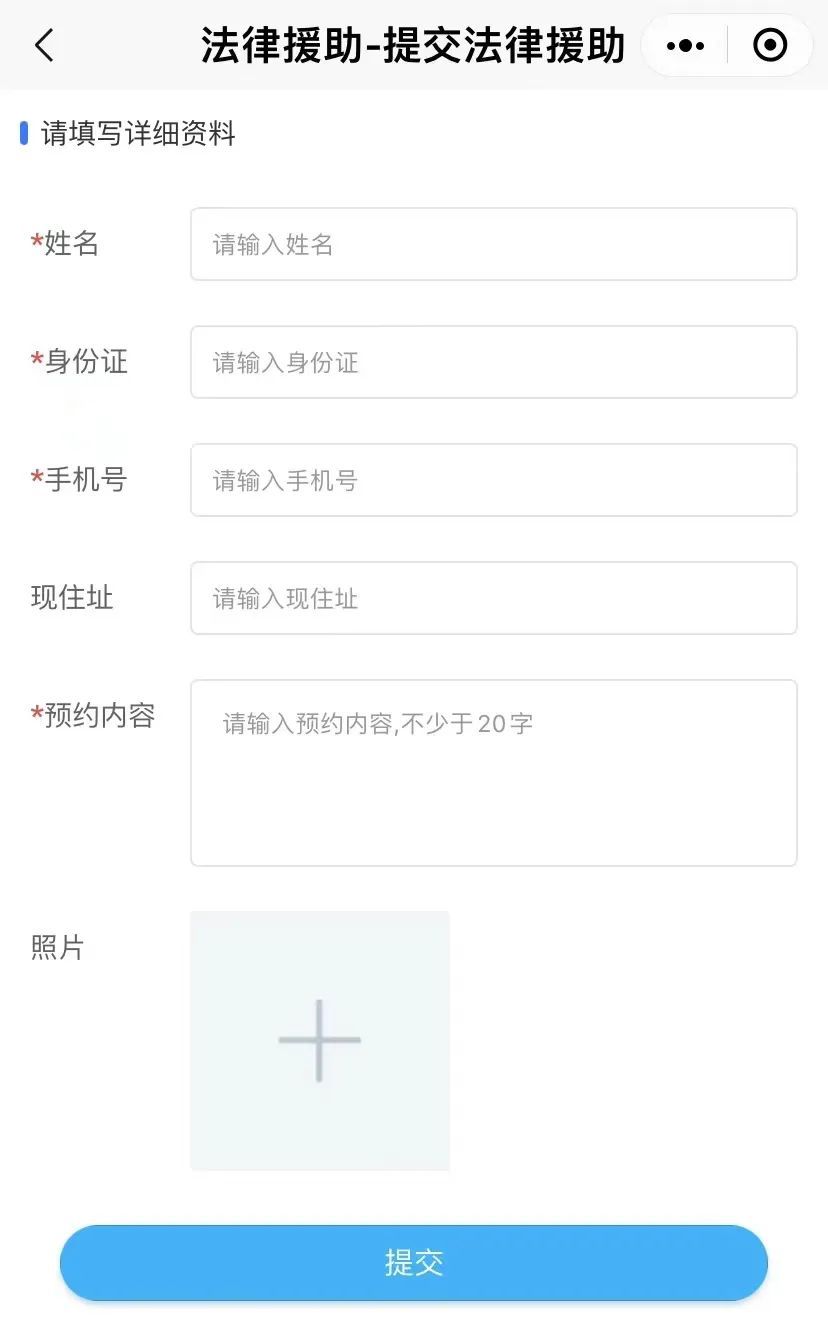Add a photo with the plus tile
The image size is (828, 1339).
[x=320, y=1040]
